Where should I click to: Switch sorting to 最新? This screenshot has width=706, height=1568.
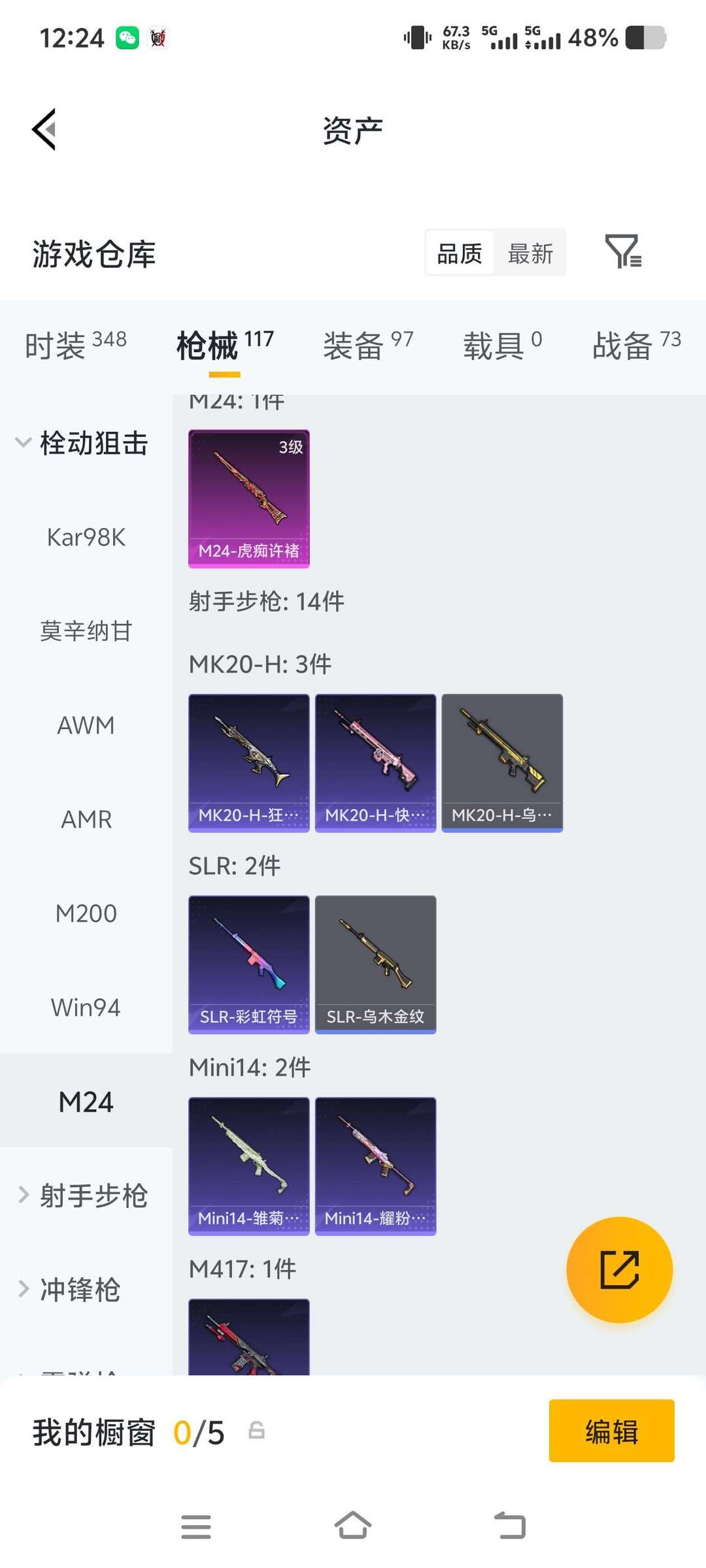[531, 253]
